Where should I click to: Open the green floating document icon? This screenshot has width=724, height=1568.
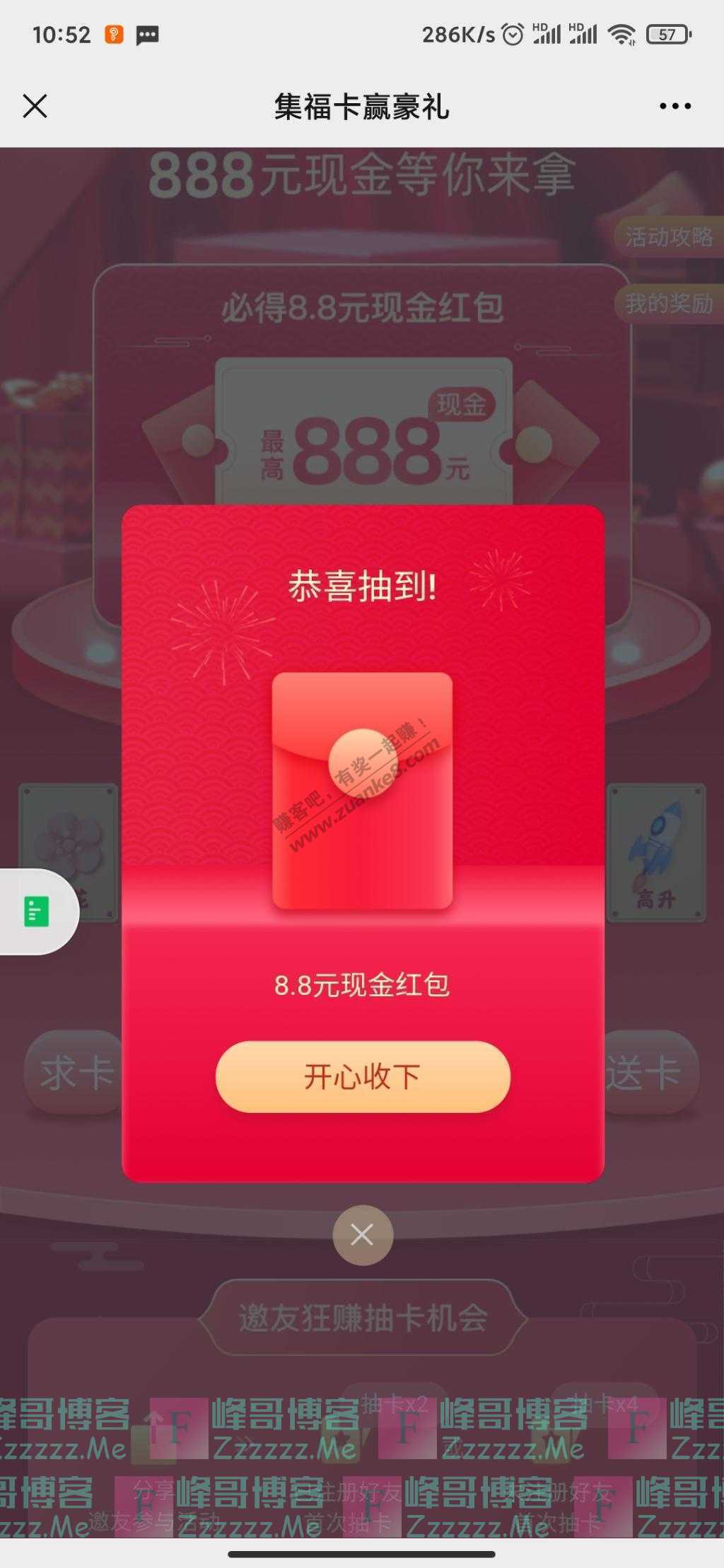click(x=37, y=911)
